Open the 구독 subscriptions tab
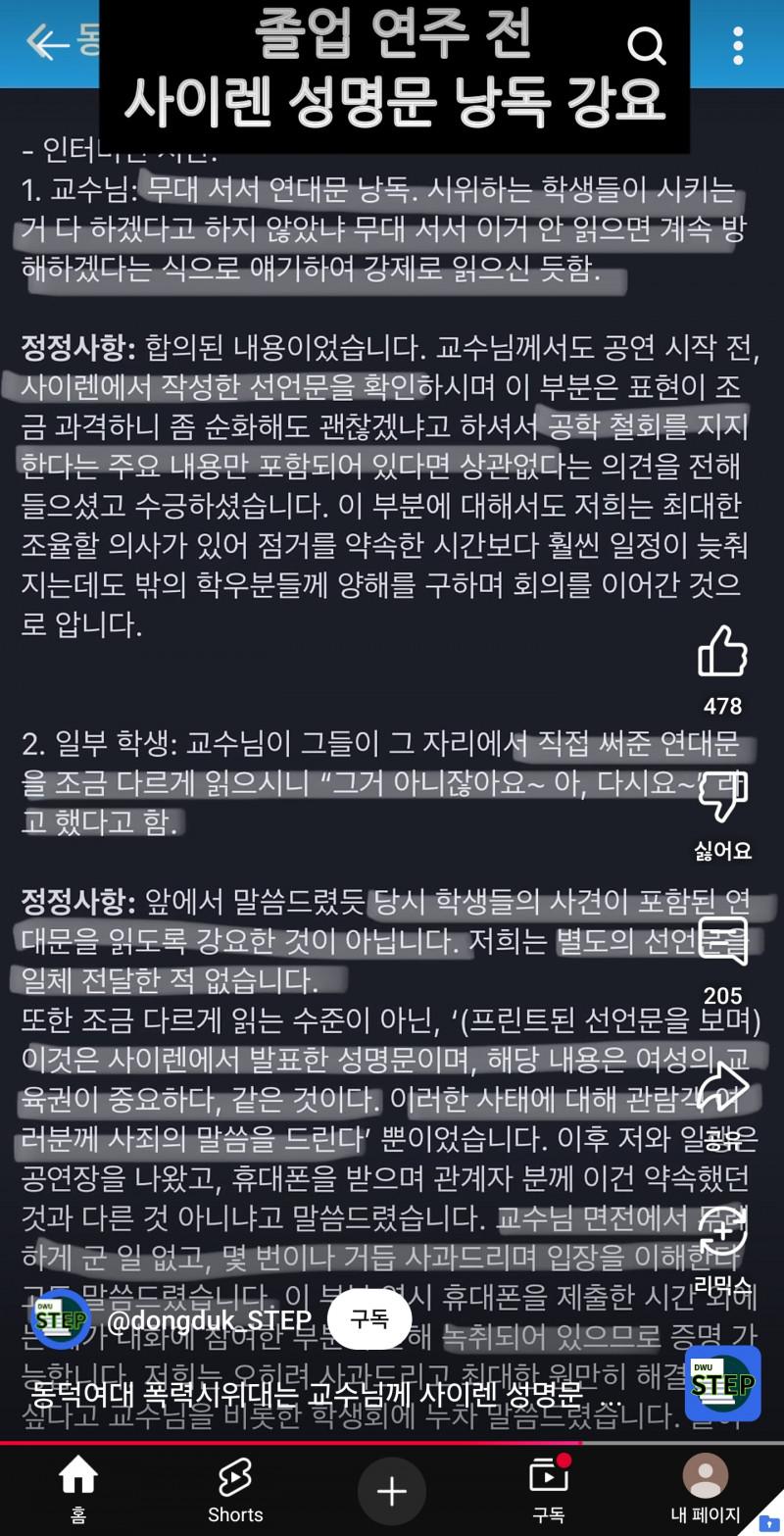784x1536 pixels. (549, 1488)
